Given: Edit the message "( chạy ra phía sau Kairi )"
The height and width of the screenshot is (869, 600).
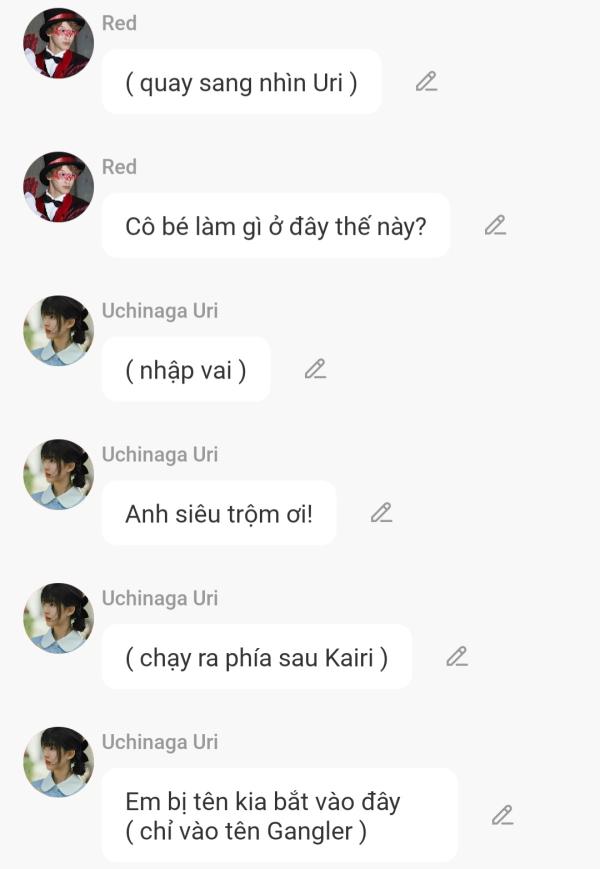Looking at the screenshot, I should 457,657.
